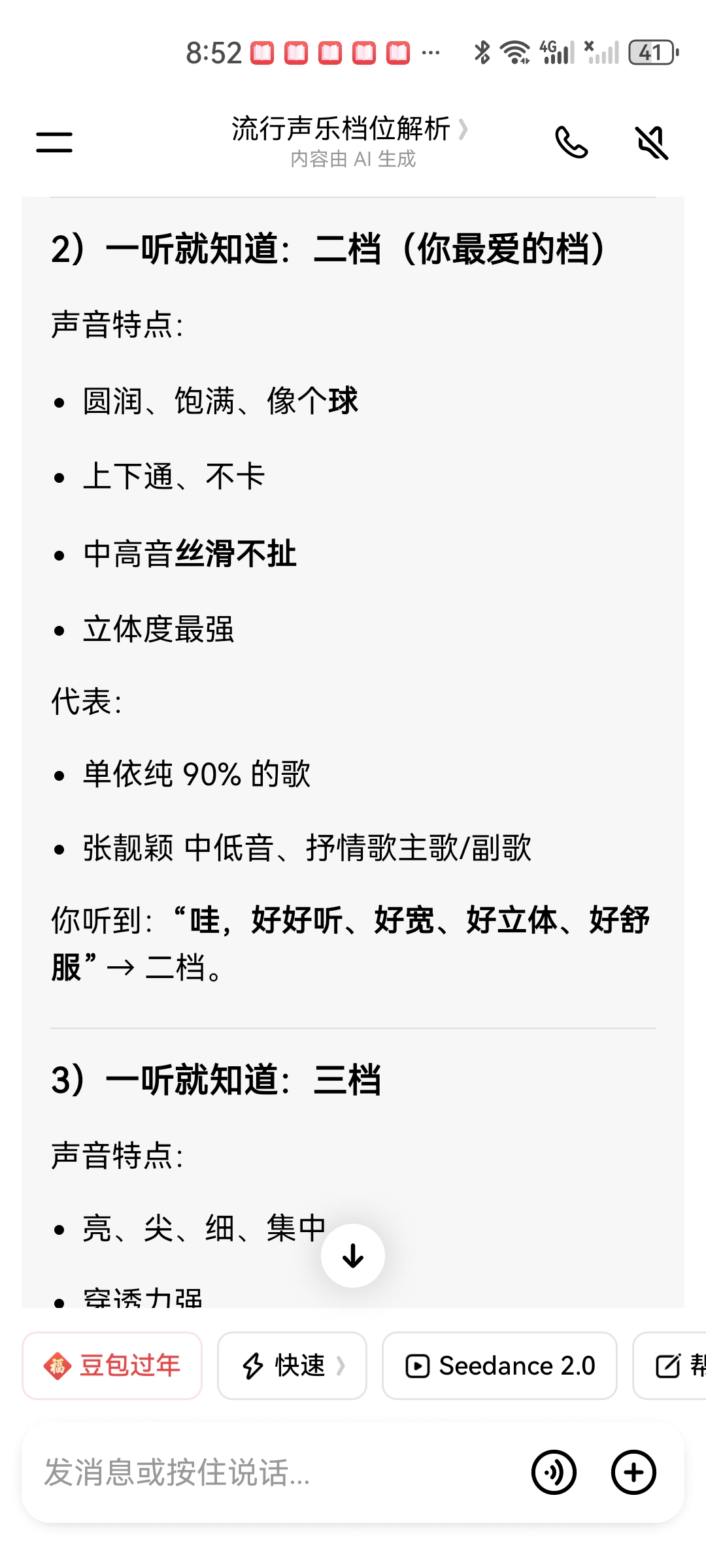The width and height of the screenshot is (706, 1568).
Task: Jump to bottom with the down arrow
Action: (x=353, y=1256)
